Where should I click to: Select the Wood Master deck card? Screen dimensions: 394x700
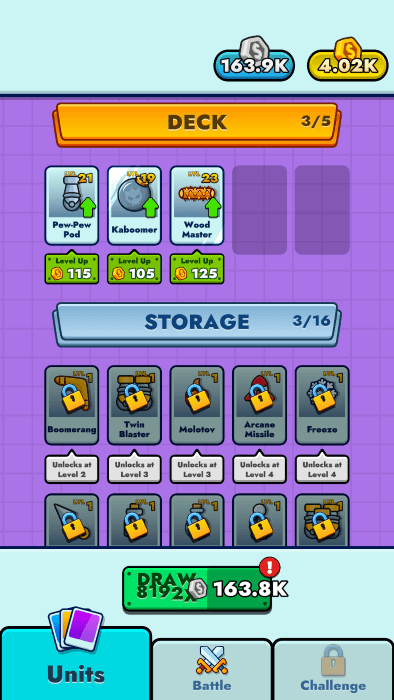point(197,205)
